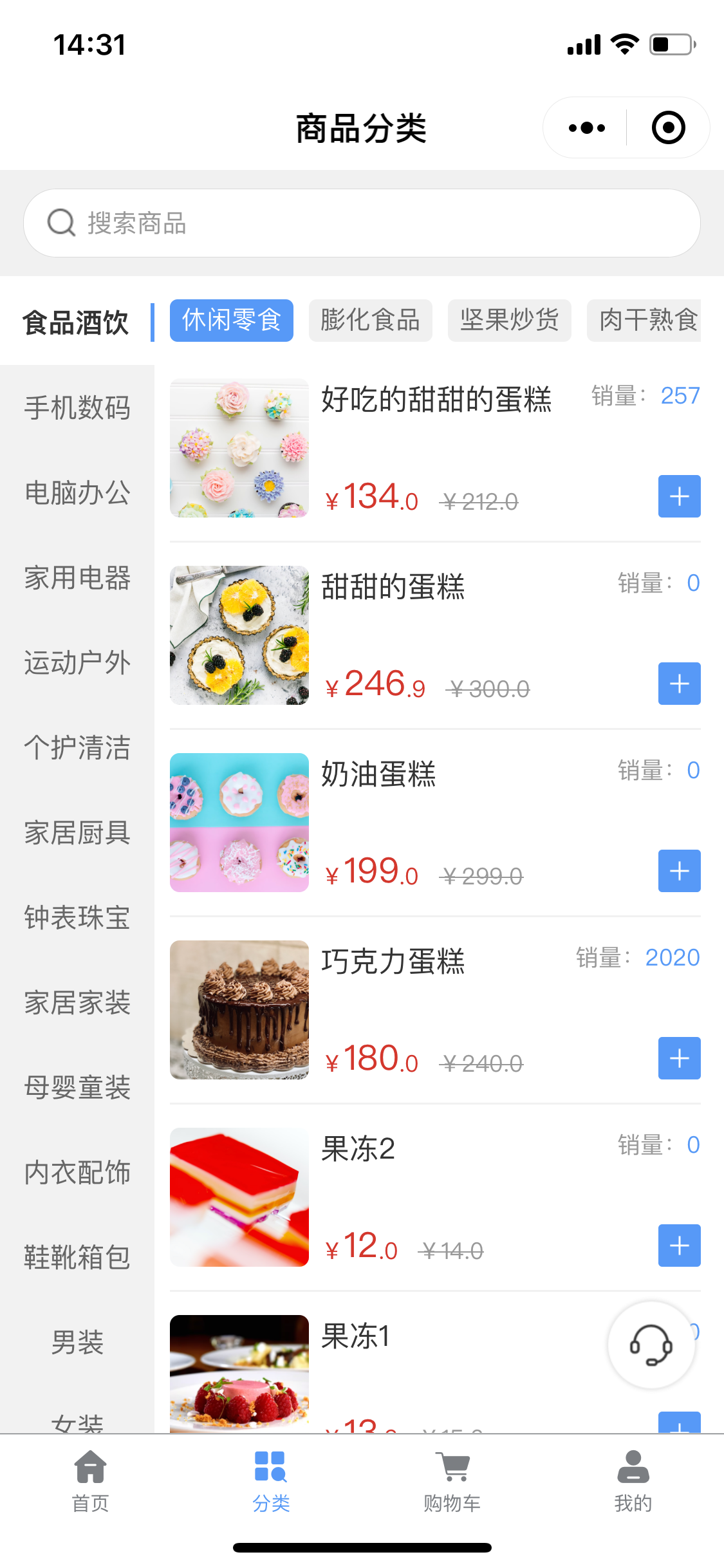Open the 个护清洁 category

(x=77, y=747)
